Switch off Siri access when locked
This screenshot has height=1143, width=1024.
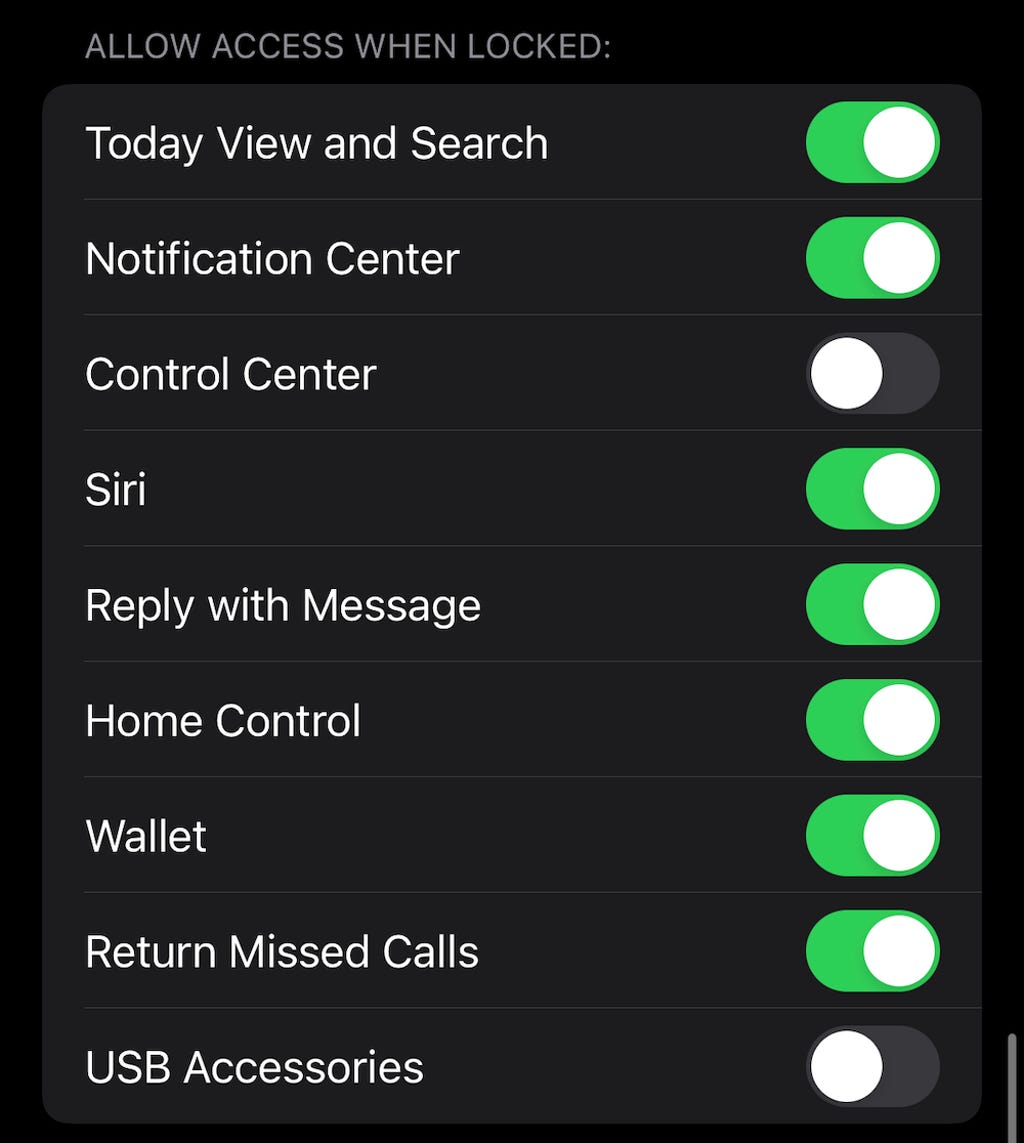pyautogui.click(x=872, y=489)
